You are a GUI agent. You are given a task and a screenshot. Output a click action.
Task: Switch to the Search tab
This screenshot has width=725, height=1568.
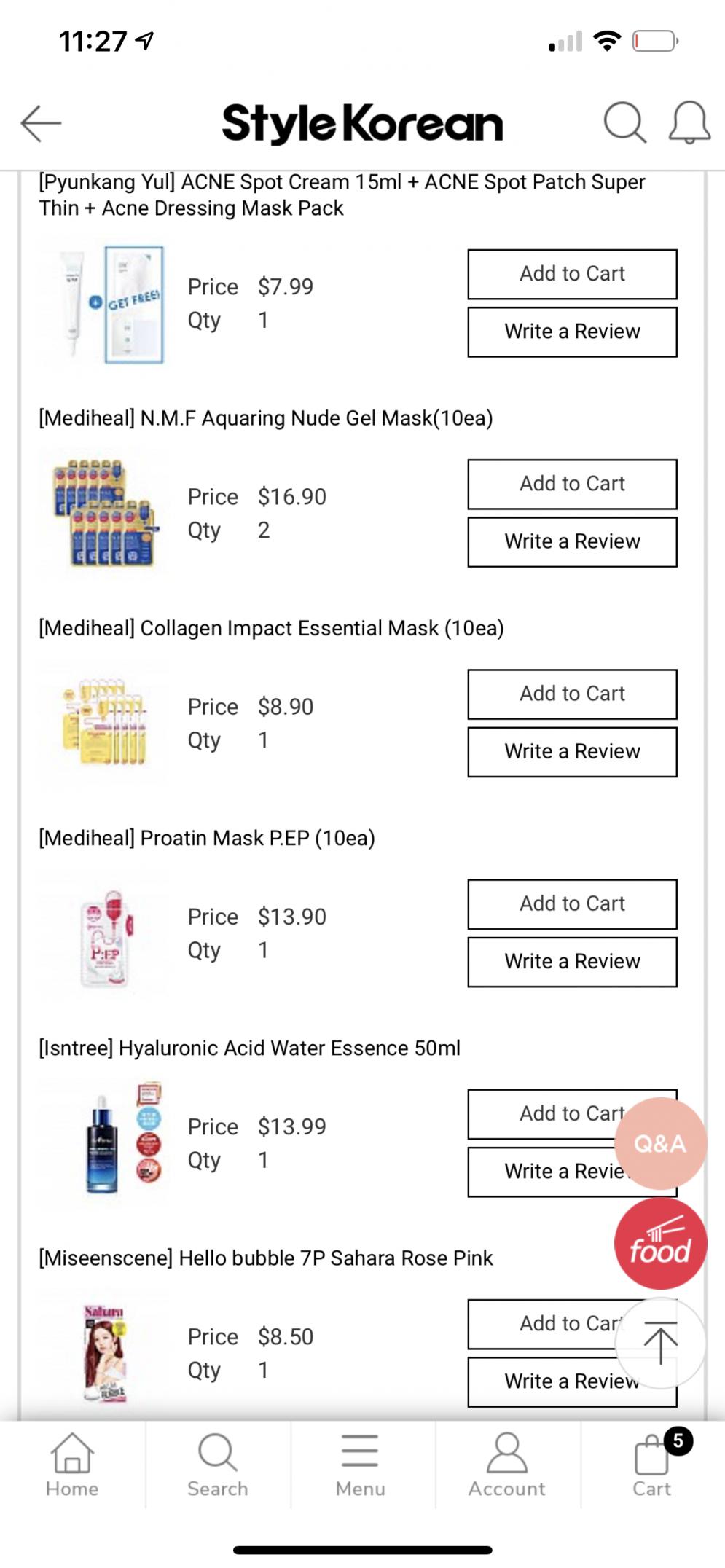(217, 1465)
